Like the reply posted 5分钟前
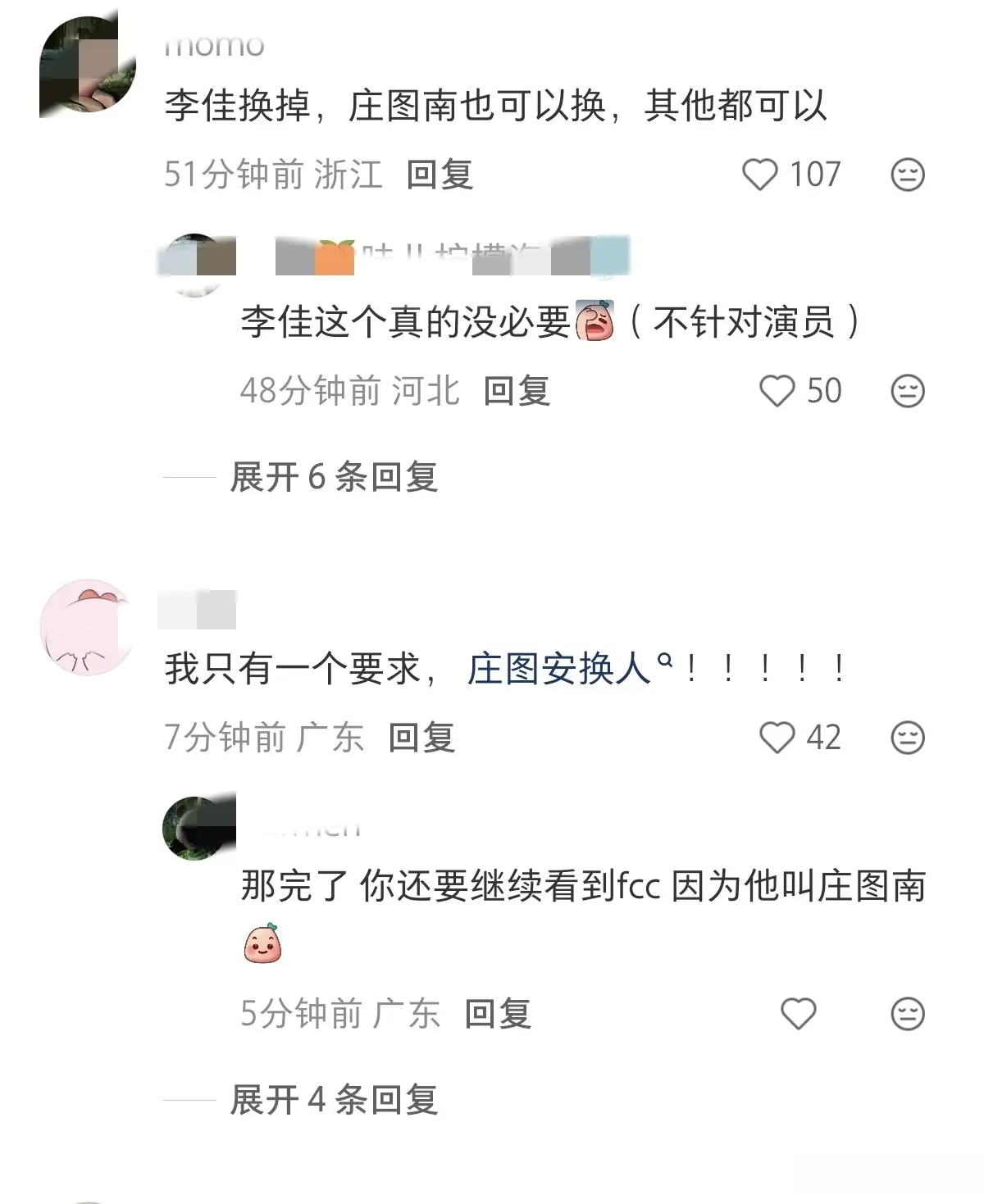The width and height of the screenshot is (984, 1204). pyautogui.click(x=798, y=1015)
